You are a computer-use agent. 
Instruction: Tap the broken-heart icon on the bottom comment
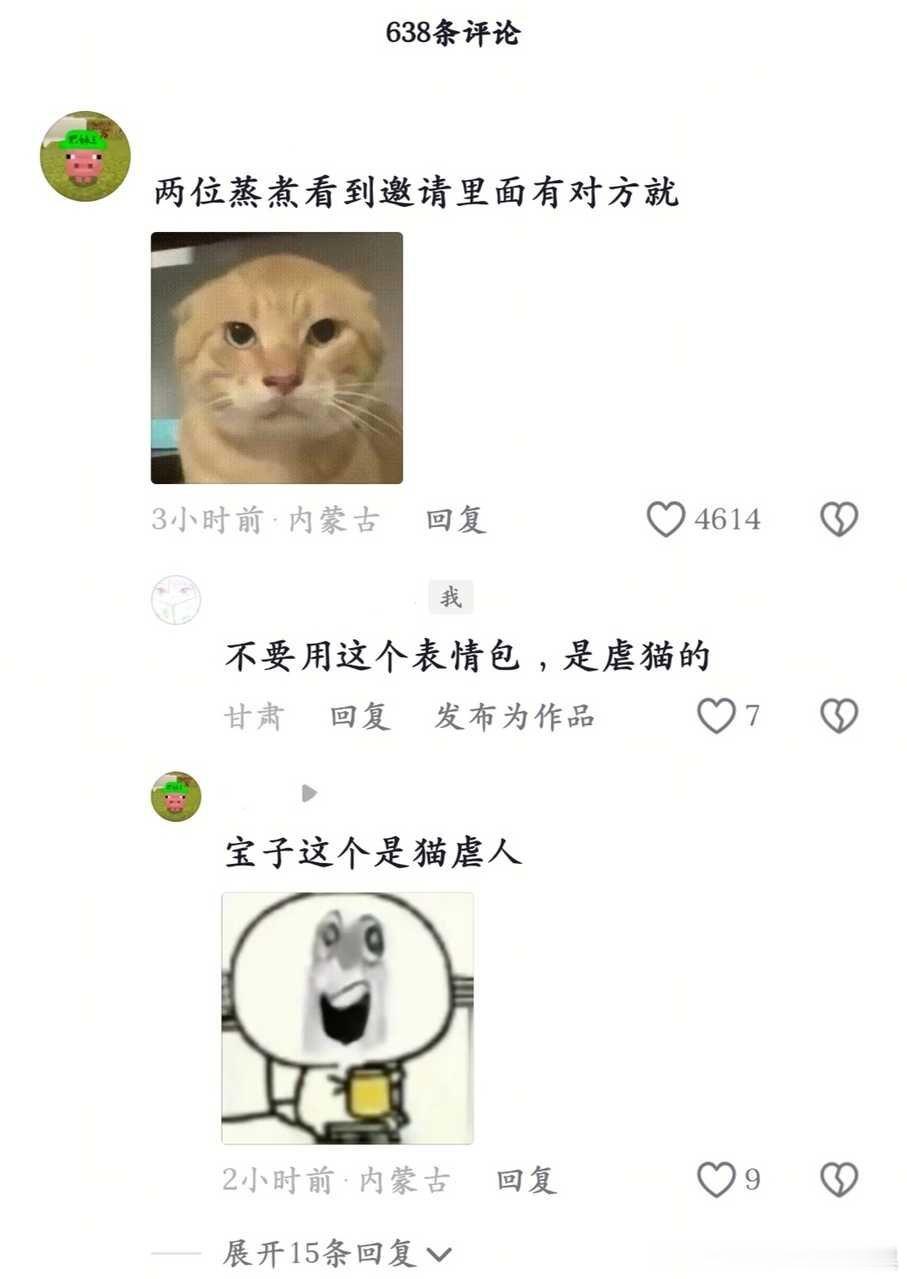[839, 1180]
